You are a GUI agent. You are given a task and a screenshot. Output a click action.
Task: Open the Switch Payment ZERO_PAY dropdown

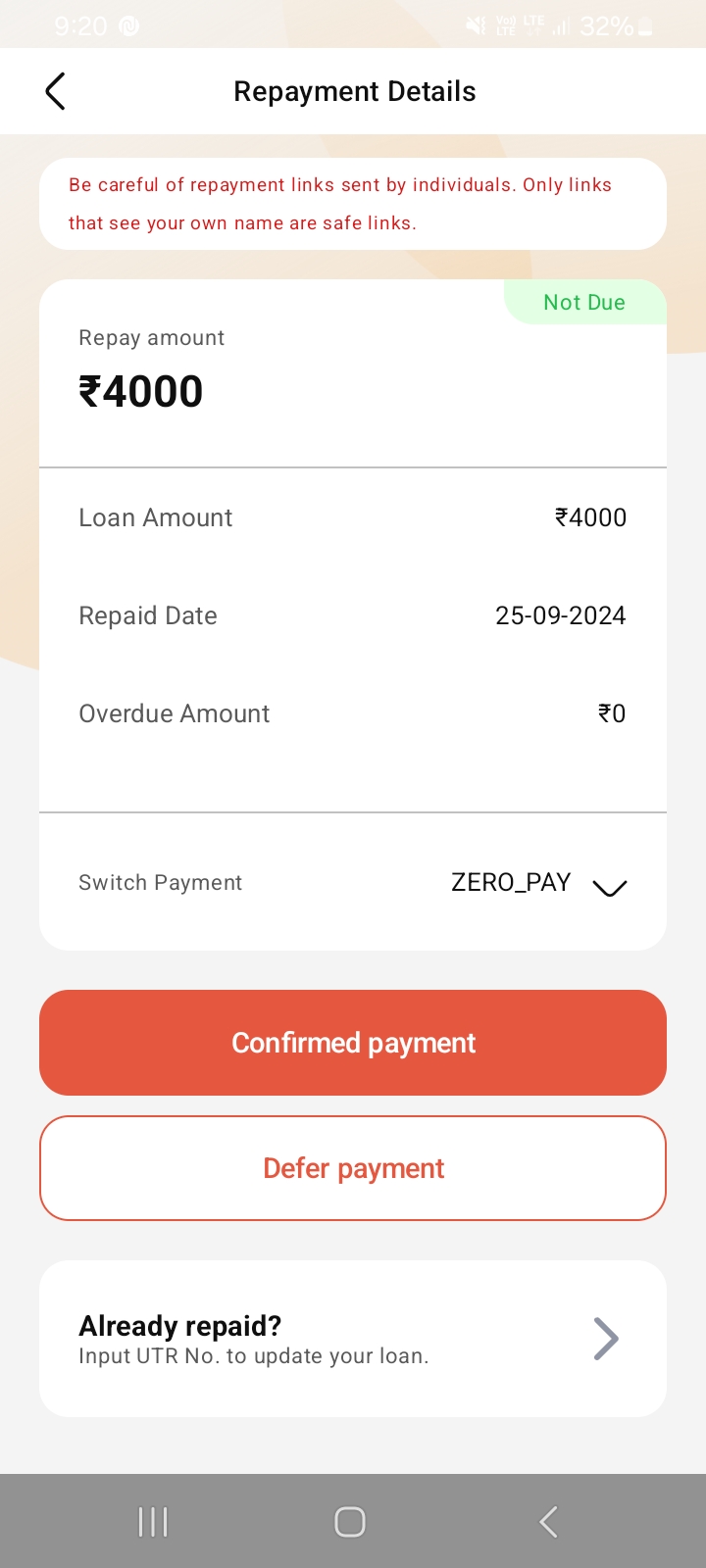[608, 885]
